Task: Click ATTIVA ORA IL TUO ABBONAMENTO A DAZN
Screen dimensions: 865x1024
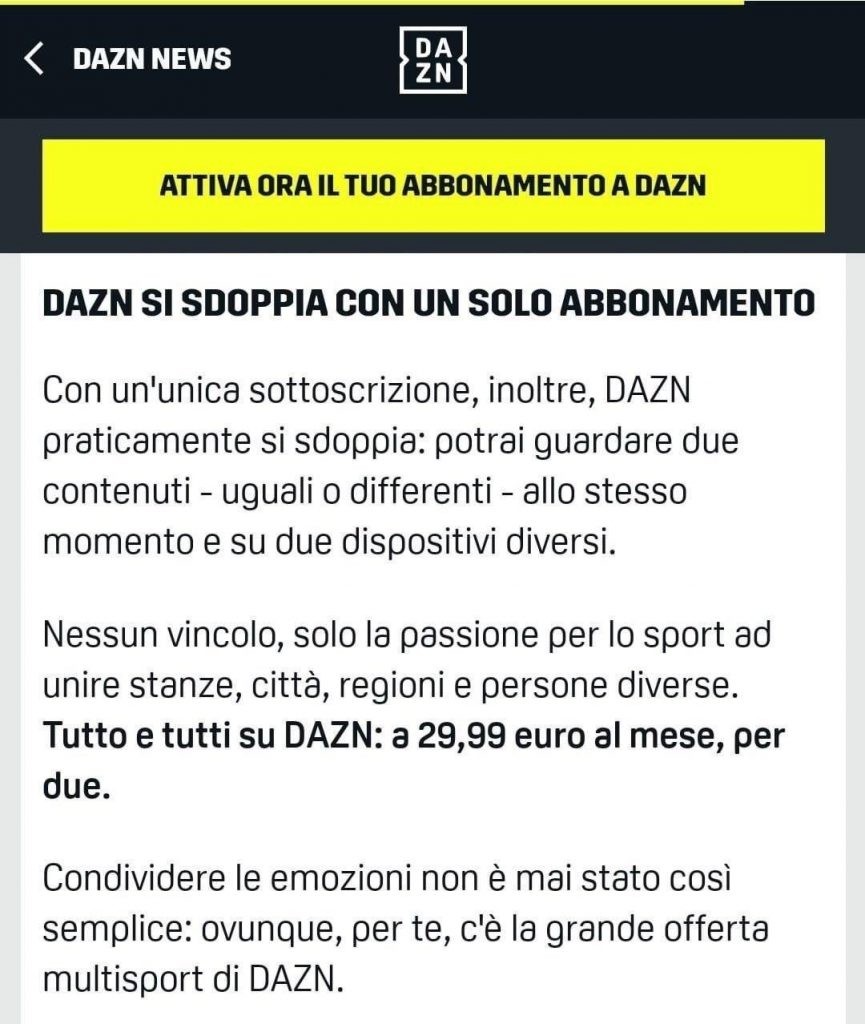Action: (x=432, y=185)
